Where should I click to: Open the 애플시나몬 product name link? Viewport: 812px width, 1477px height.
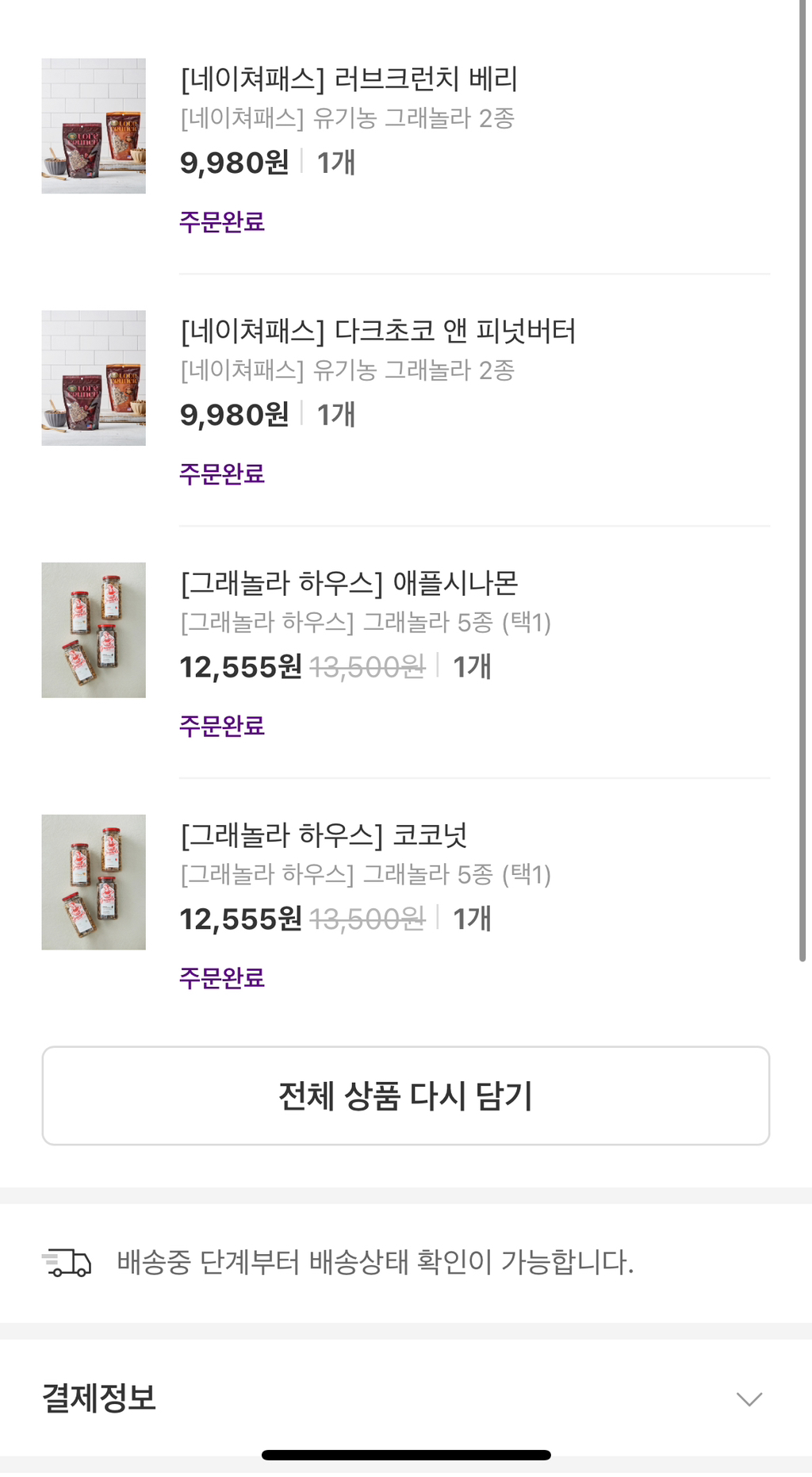point(351,585)
